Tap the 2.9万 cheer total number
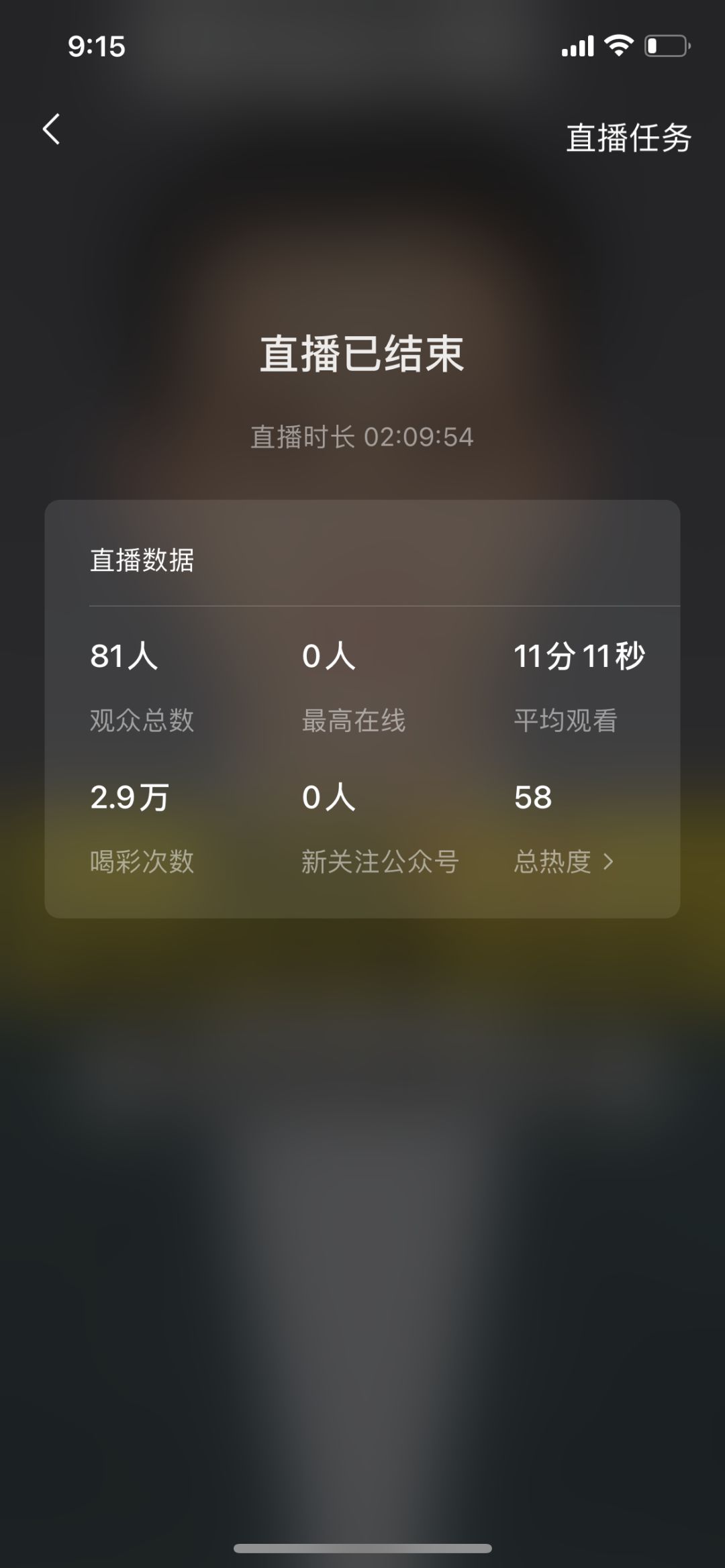The height and width of the screenshot is (1568, 725). click(x=130, y=798)
